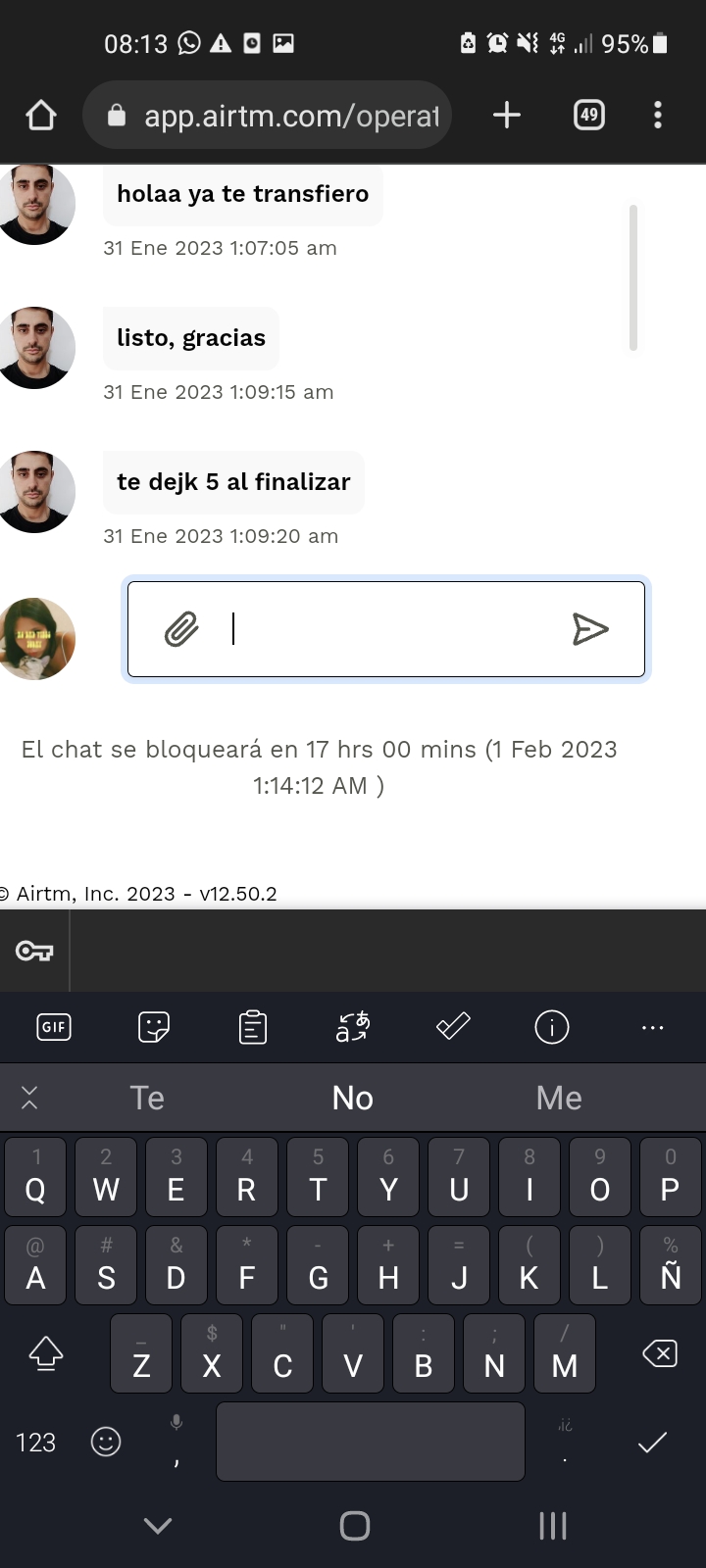Screen dimensions: 706x1568
Task: Open the keyboard GIF picker
Action: (54, 1027)
